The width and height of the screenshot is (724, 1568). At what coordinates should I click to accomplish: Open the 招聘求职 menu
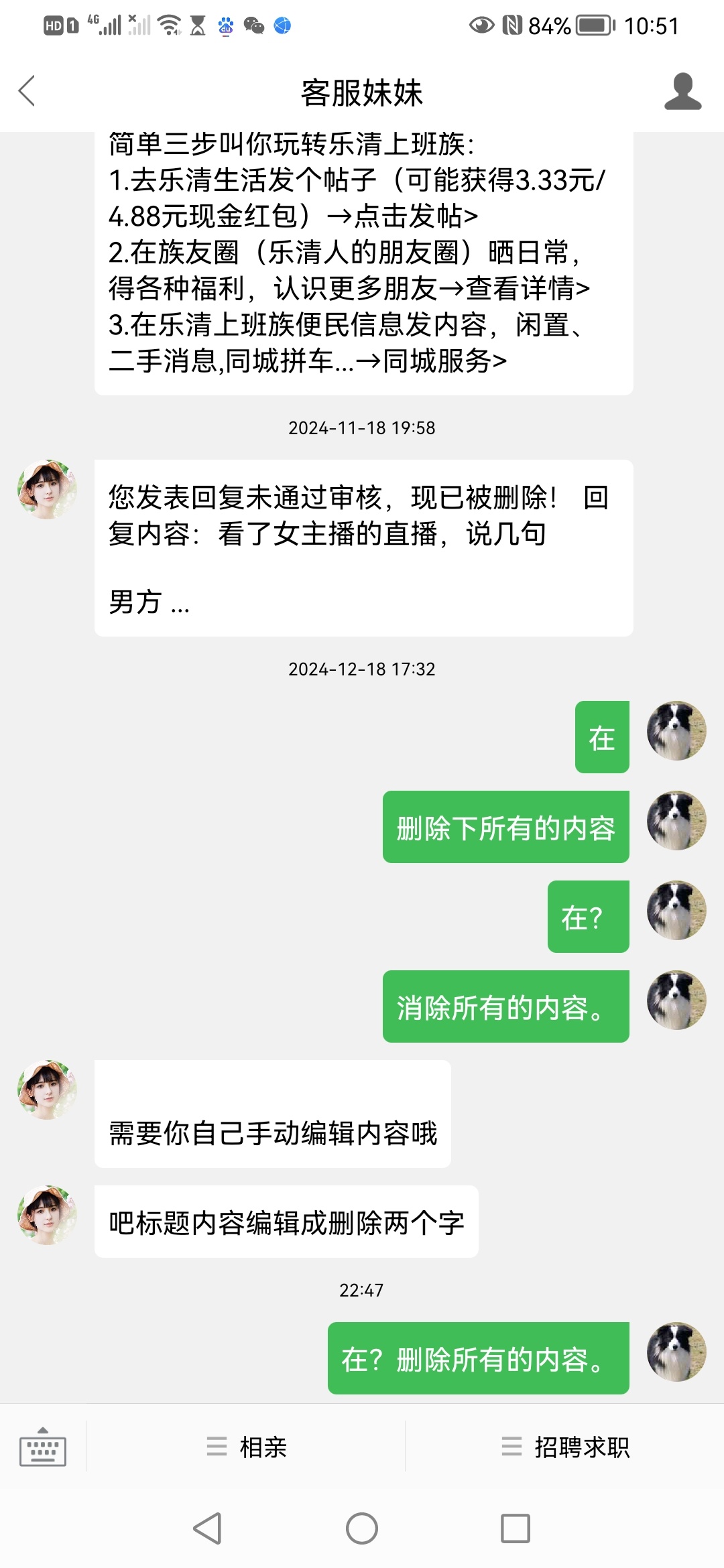(565, 1447)
